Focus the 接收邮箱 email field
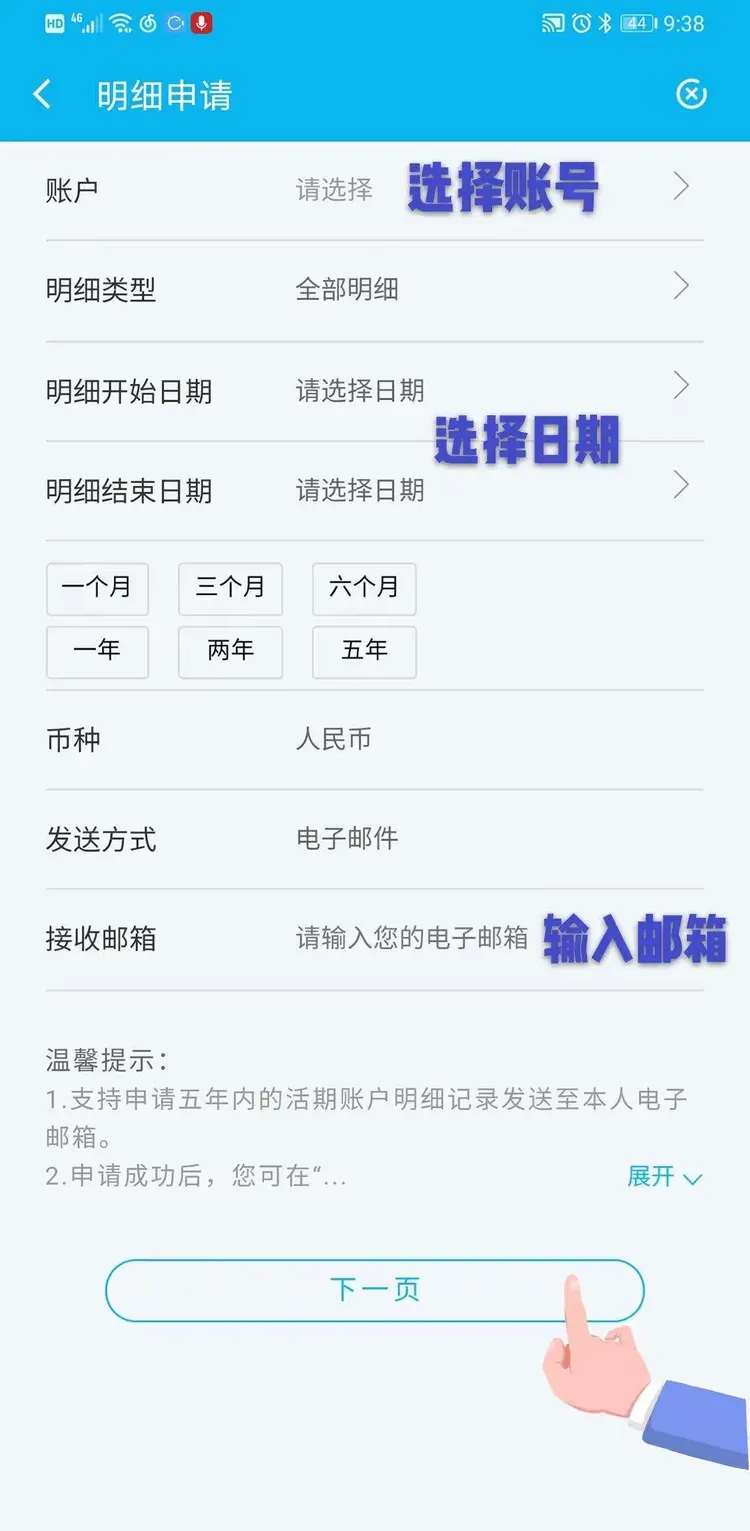 (x=412, y=939)
